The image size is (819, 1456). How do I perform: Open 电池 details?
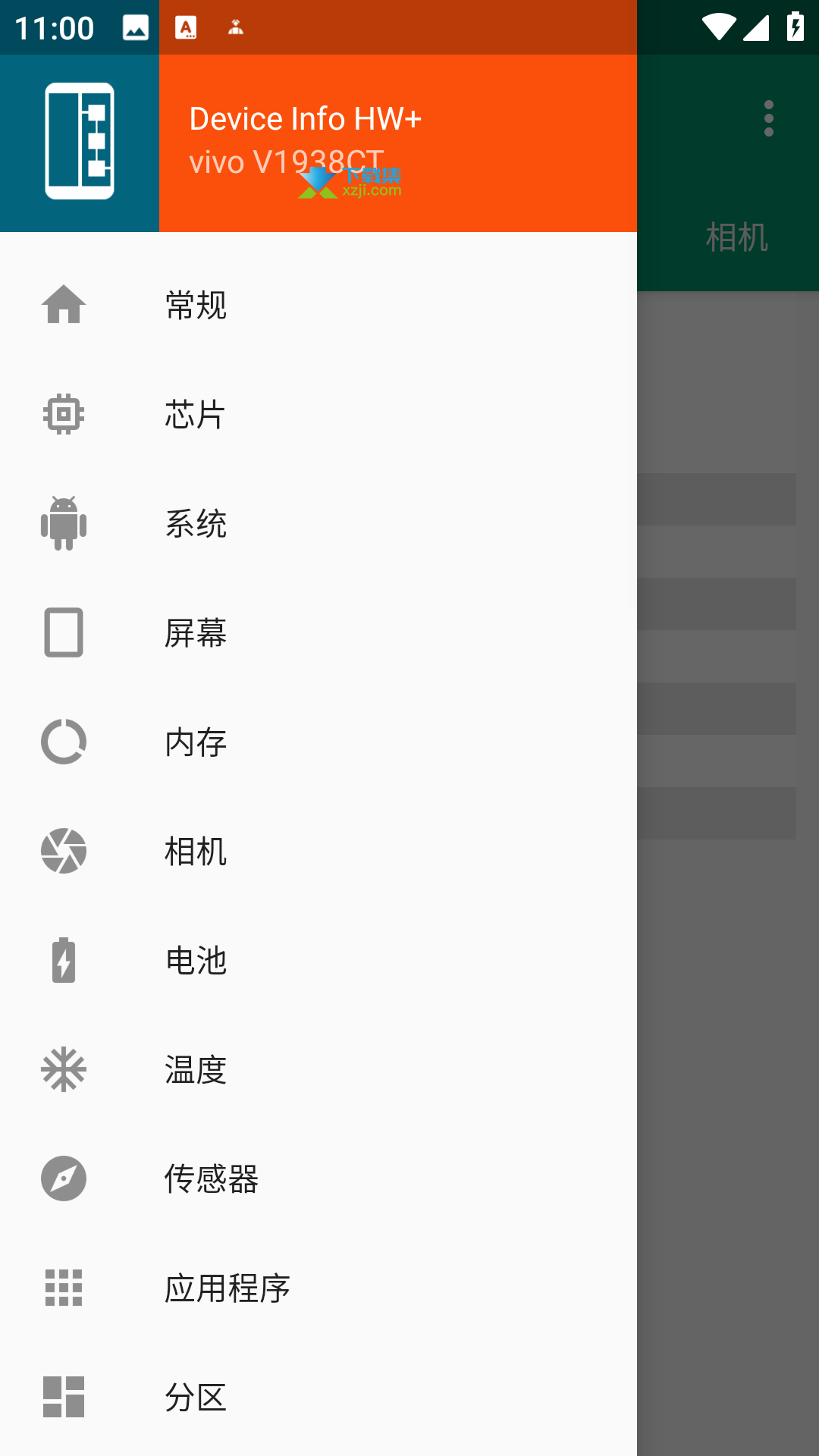click(318, 960)
